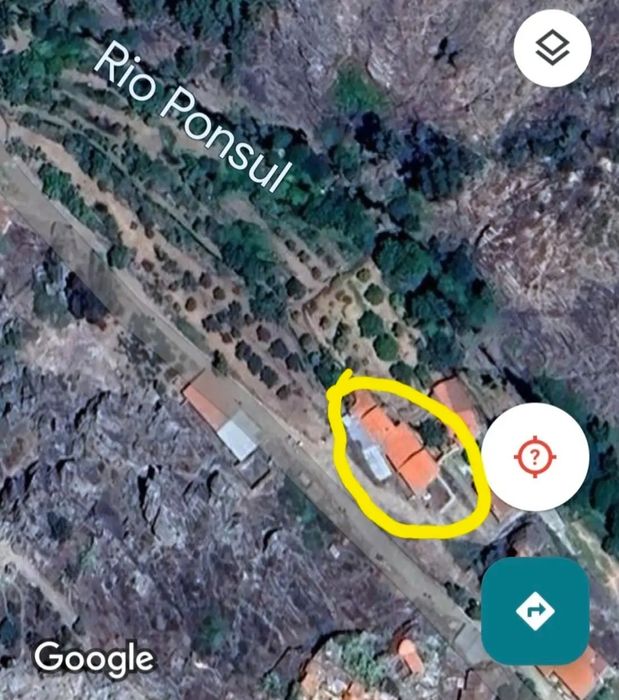Screen dimensions: 619x700
Task: Center map on my location
Action: pos(535,457)
